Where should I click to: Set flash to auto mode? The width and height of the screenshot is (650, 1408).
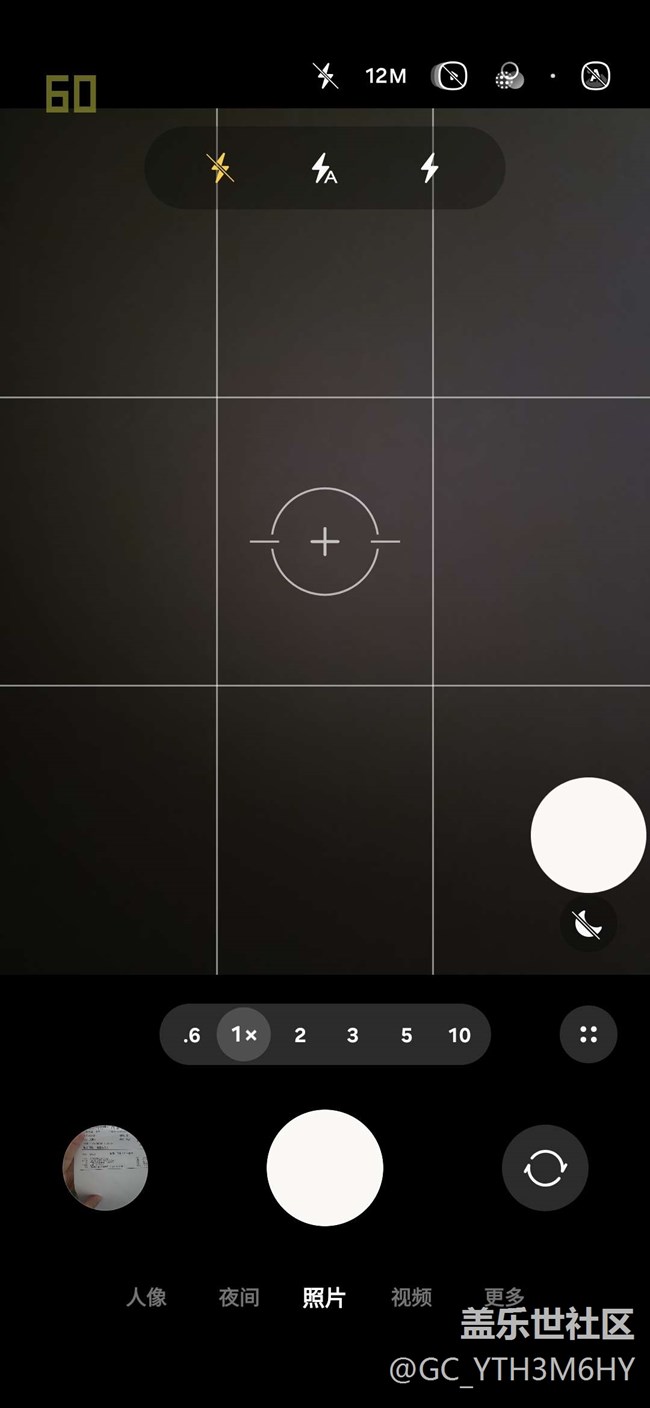click(324, 168)
